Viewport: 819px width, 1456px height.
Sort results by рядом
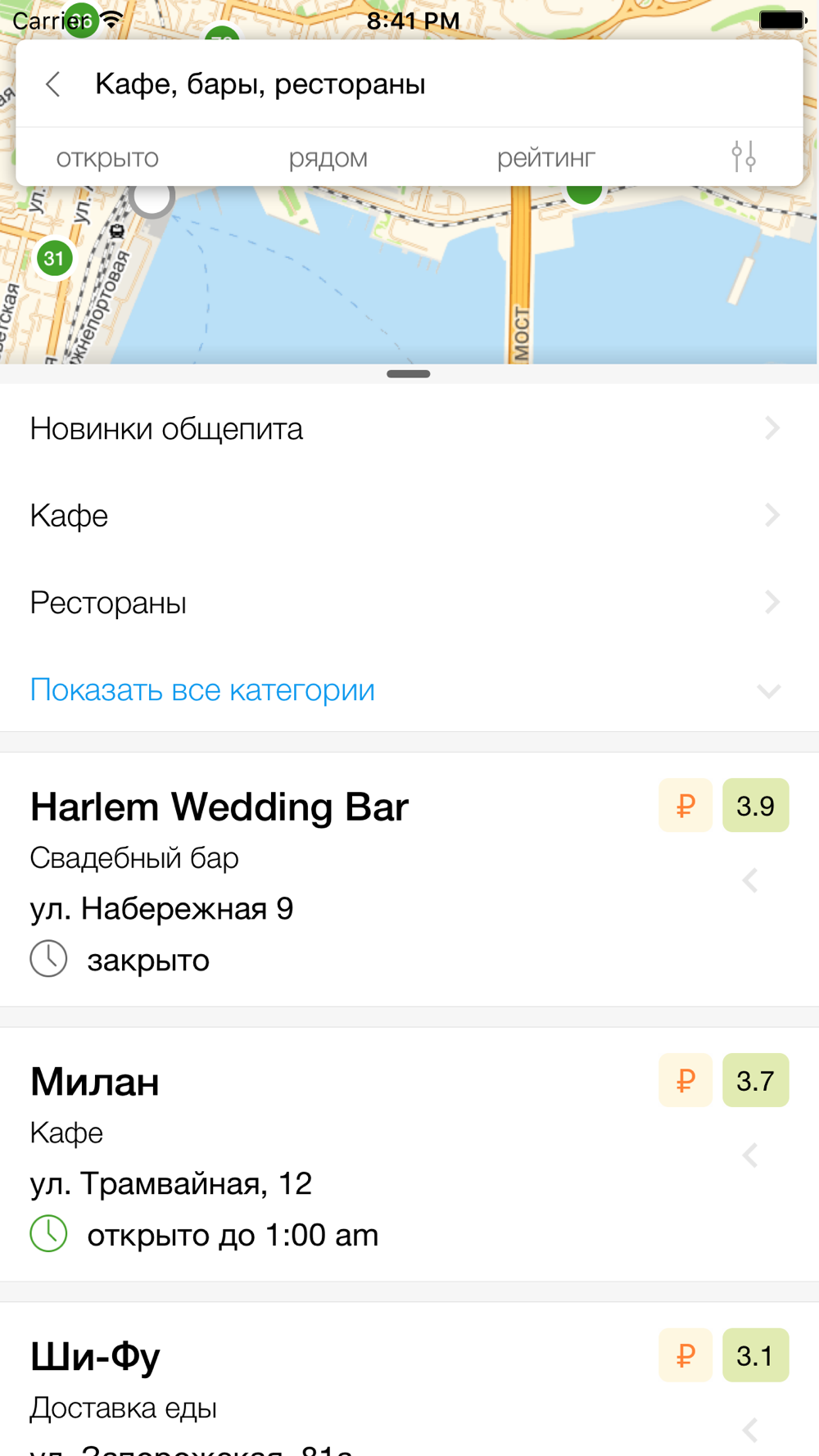coord(328,157)
